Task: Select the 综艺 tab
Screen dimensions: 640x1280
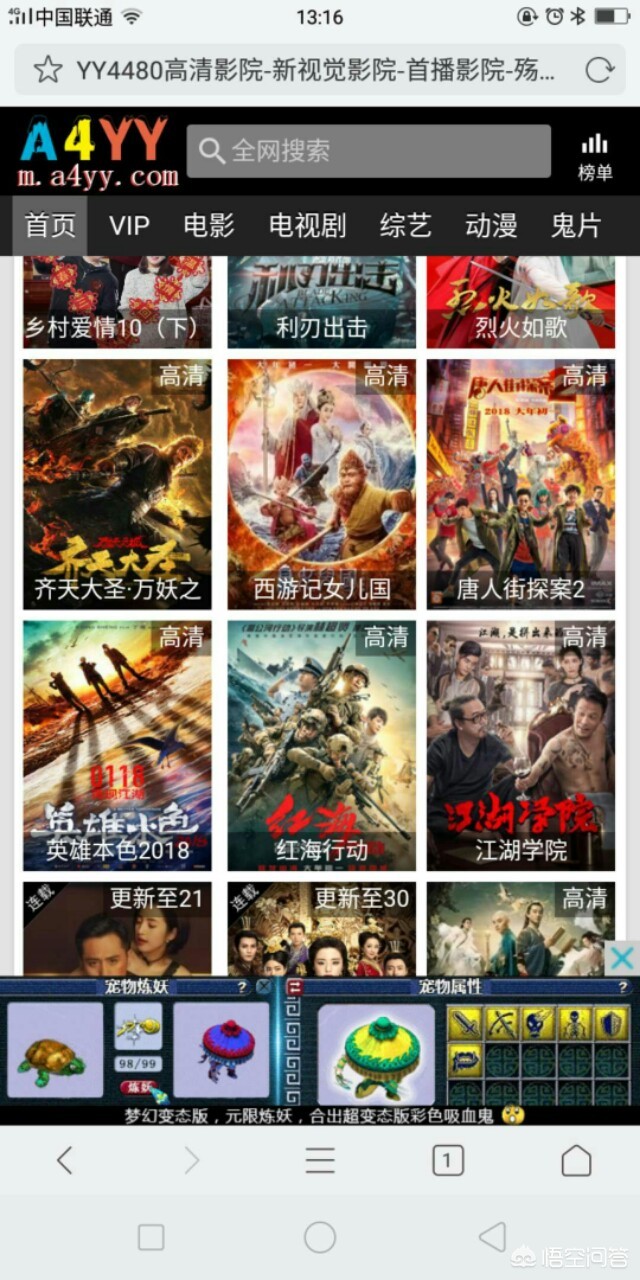Action: pos(405,225)
